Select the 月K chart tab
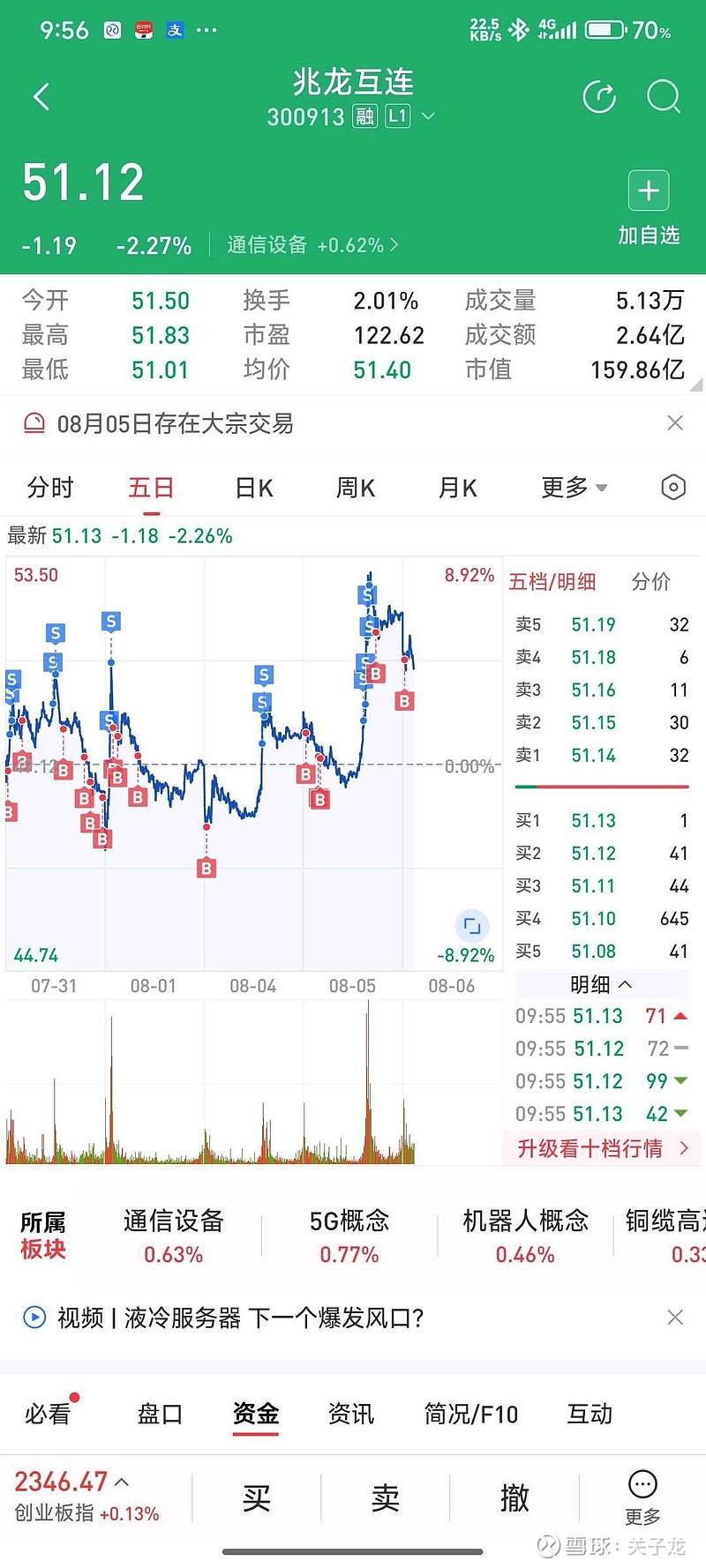This screenshot has height=1568, width=706. click(x=458, y=488)
